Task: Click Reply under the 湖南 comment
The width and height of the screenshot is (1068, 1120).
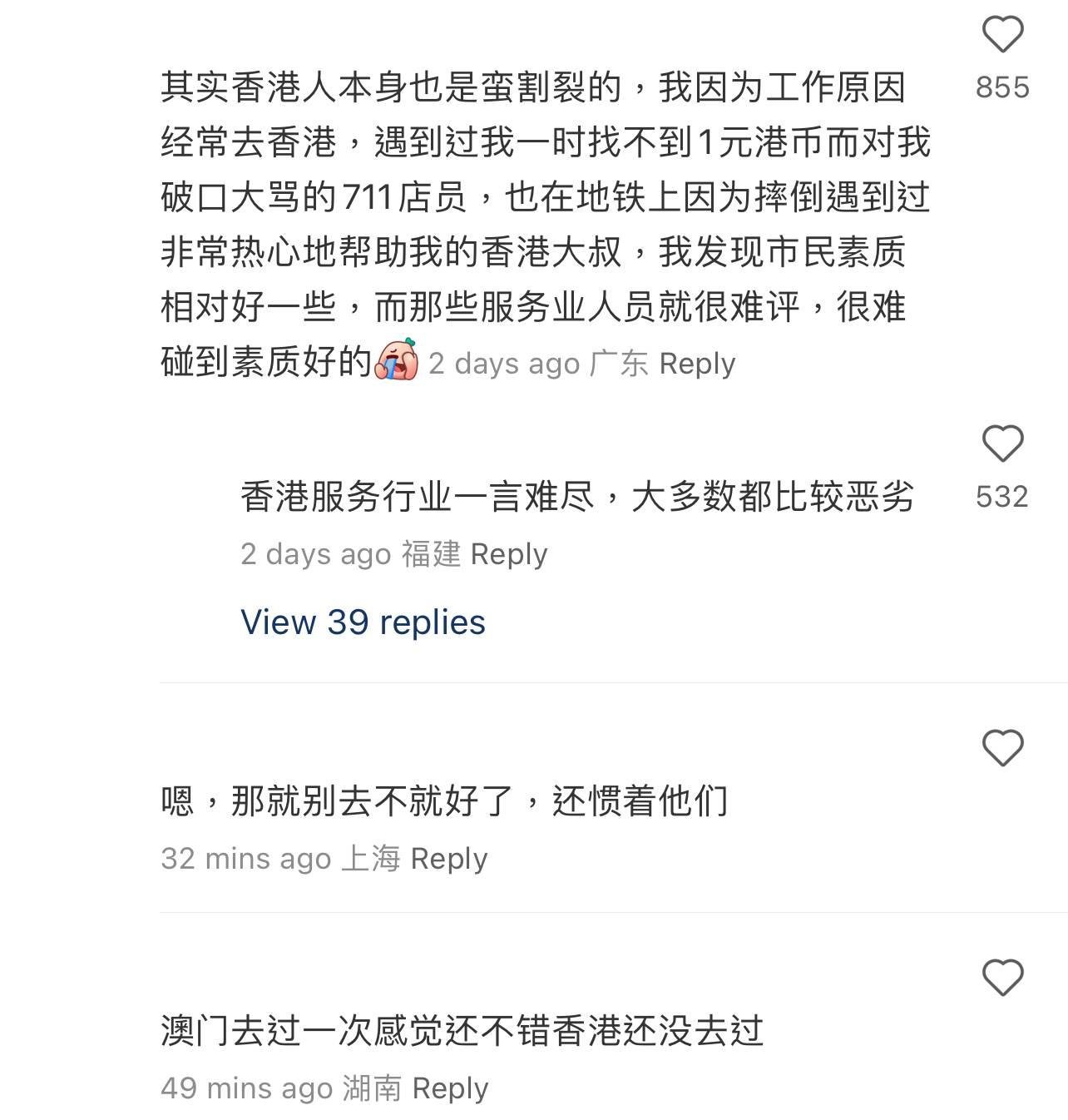Action: coord(448,1087)
